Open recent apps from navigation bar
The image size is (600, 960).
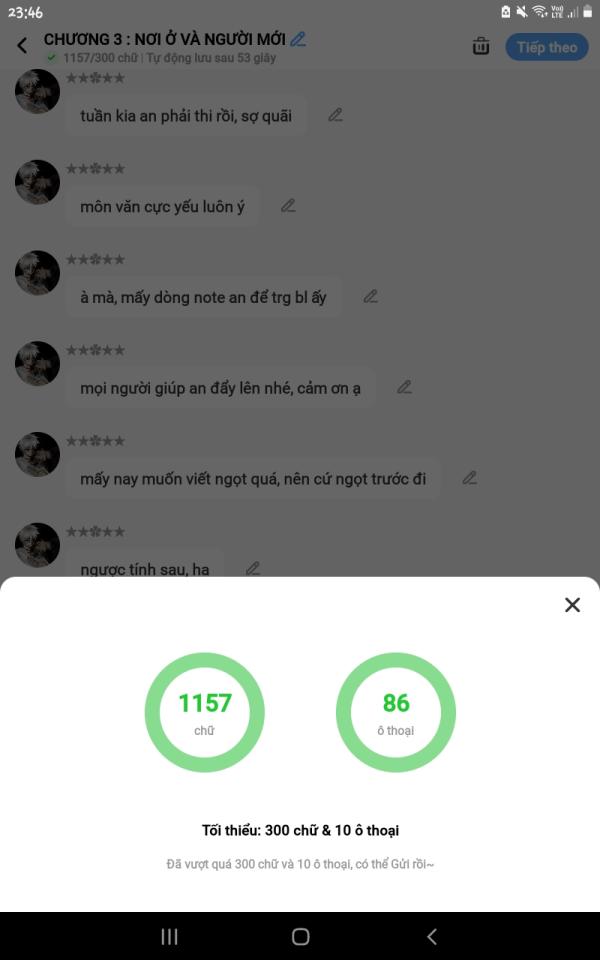pyautogui.click(x=169, y=936)
